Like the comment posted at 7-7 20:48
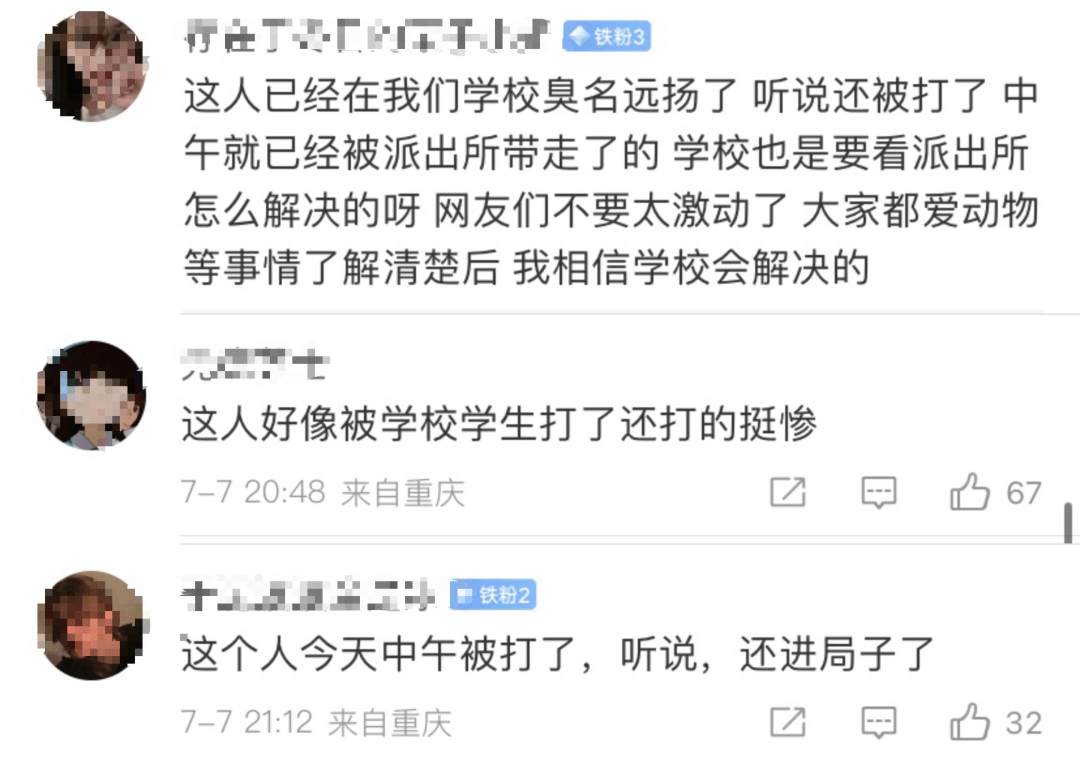Screen dimensions: 1080x759 [x=970, y=492]
